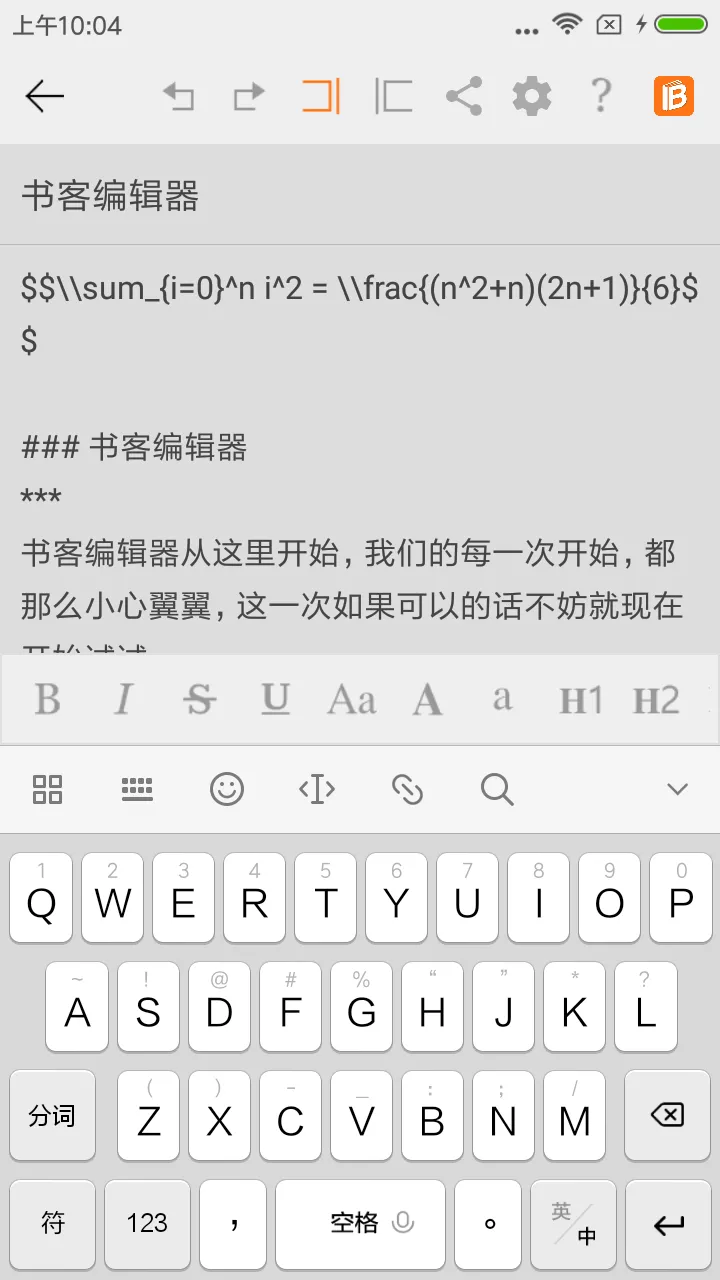Image resolution: width=720 pixels, height=1280 pixels.
Task: Switch to the 123 number keyboard
Action: 147,1223
